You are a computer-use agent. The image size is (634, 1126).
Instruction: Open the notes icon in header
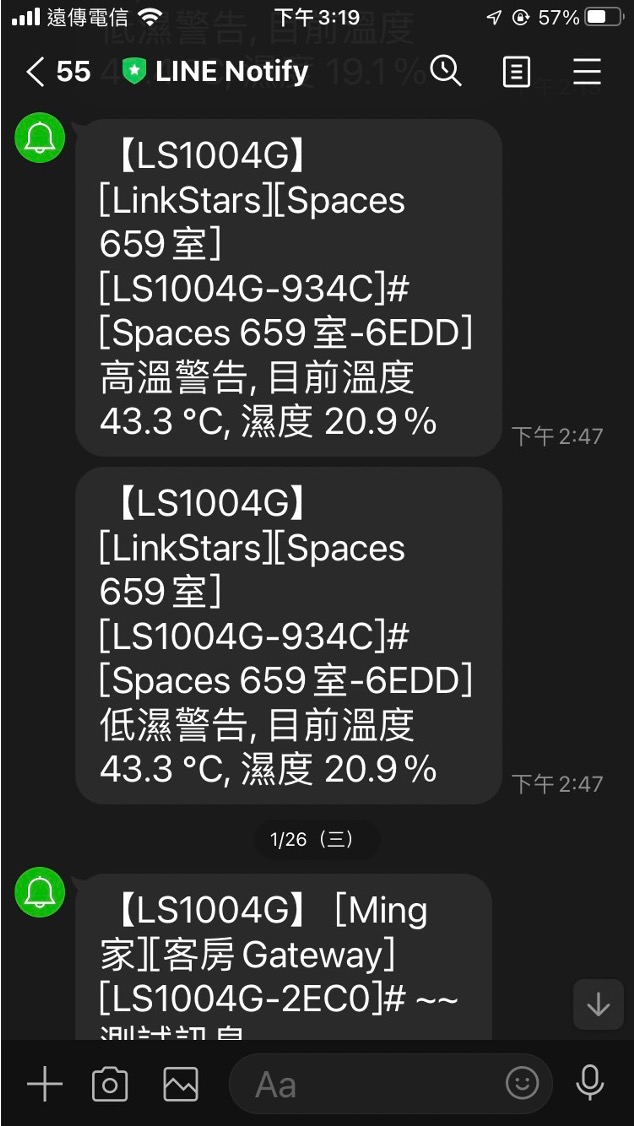coord(516,72)
